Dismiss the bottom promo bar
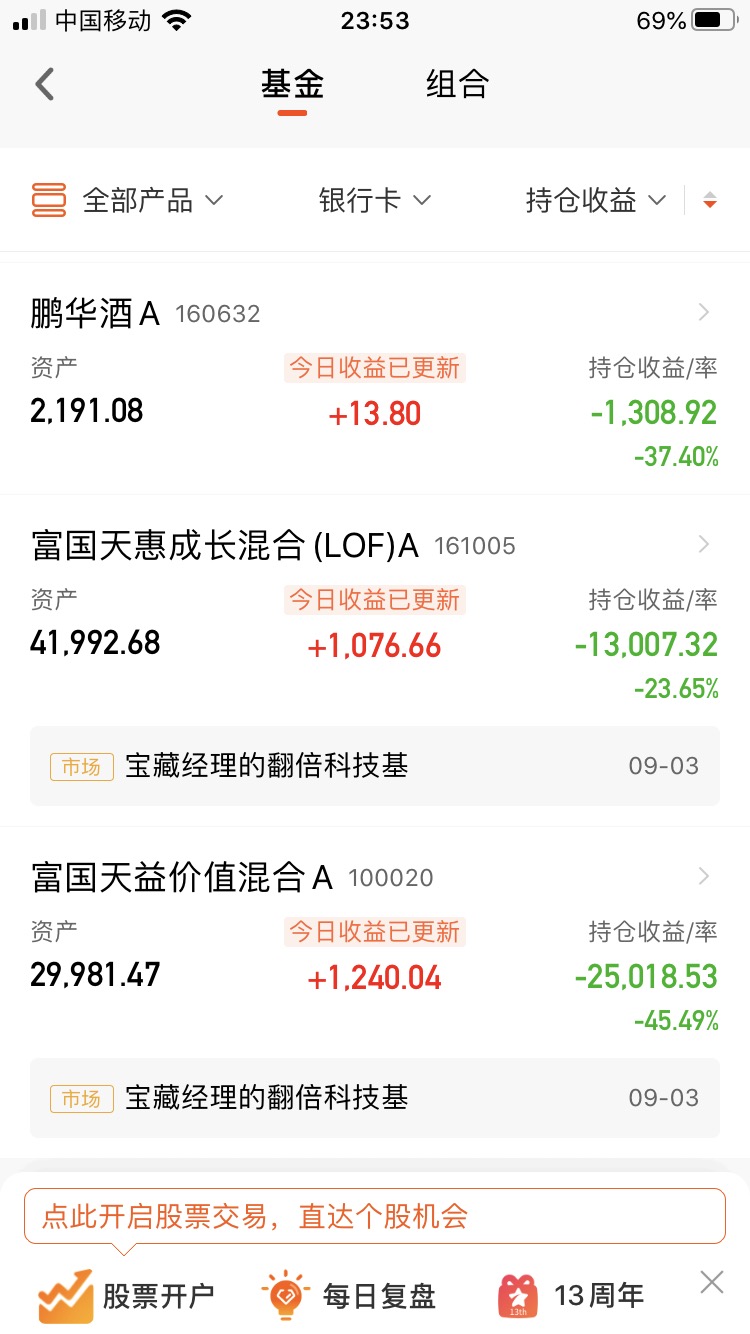The width and height of the screenshot is (750, 1334). (x=712, y=1282)
